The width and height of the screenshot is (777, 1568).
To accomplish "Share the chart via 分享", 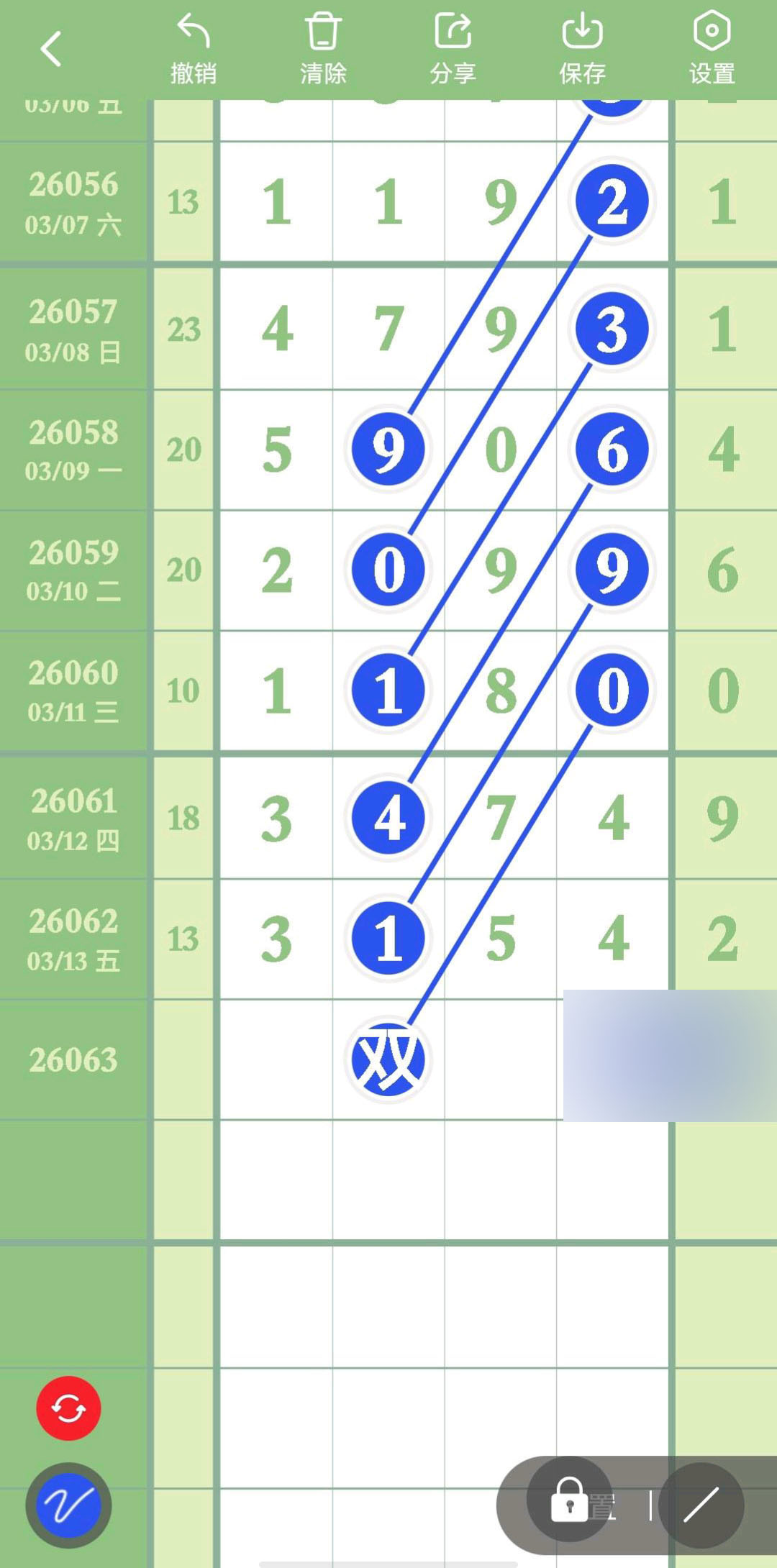I will click(453, 50).
